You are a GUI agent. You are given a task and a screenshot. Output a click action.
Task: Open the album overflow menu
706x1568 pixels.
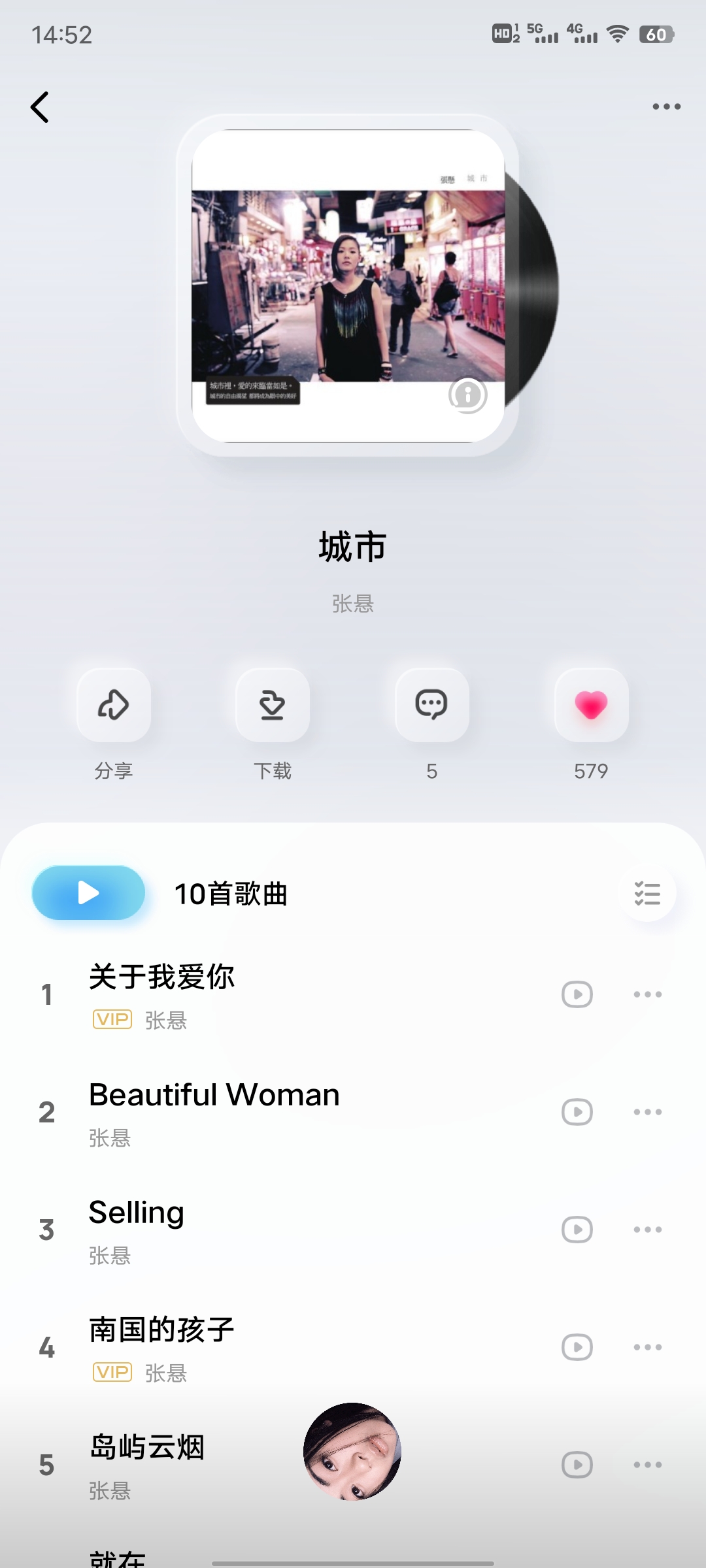pos(666,106)
